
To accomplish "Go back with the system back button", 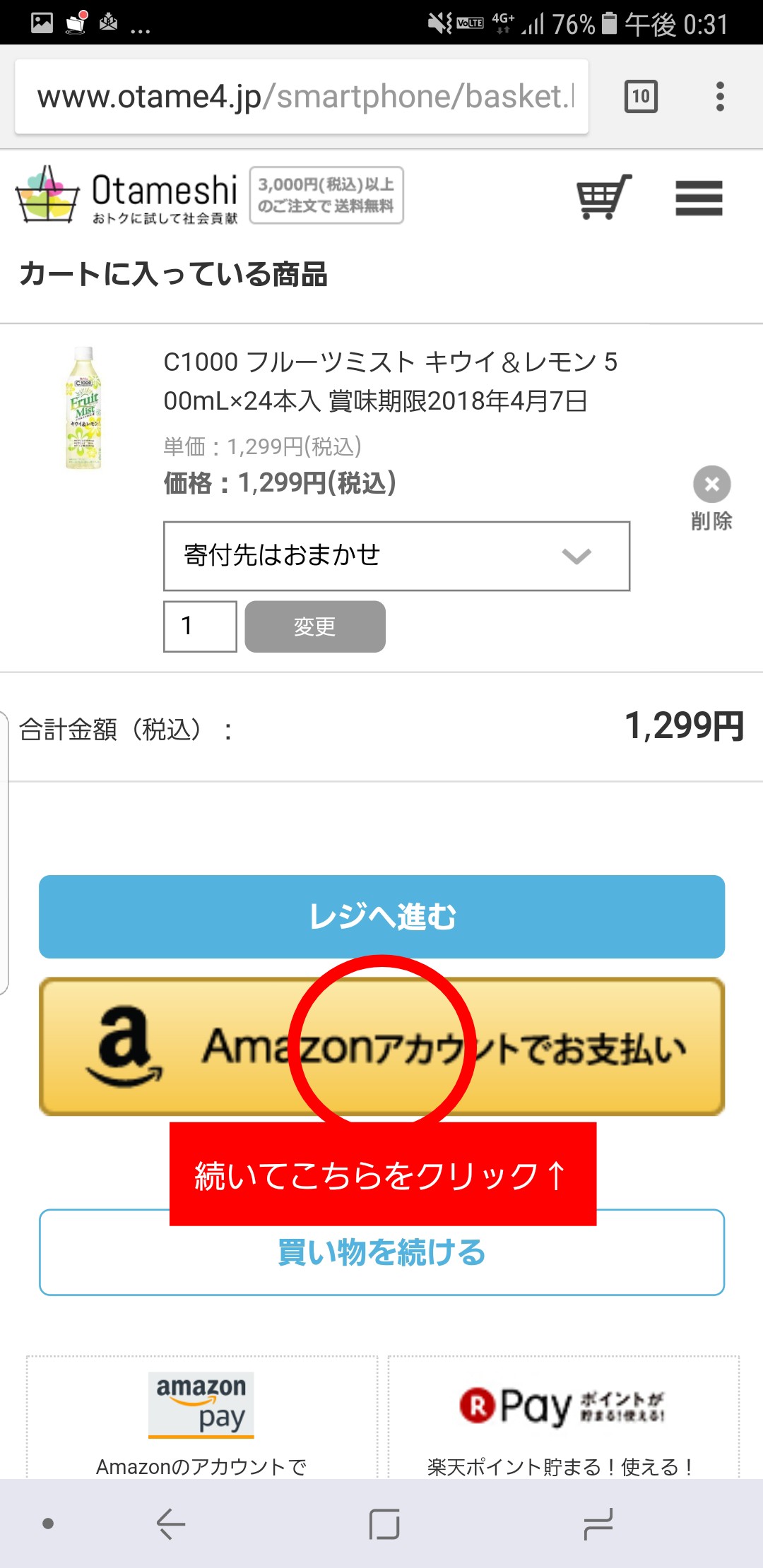I will pyautogui.click(x=170, y=1524).
